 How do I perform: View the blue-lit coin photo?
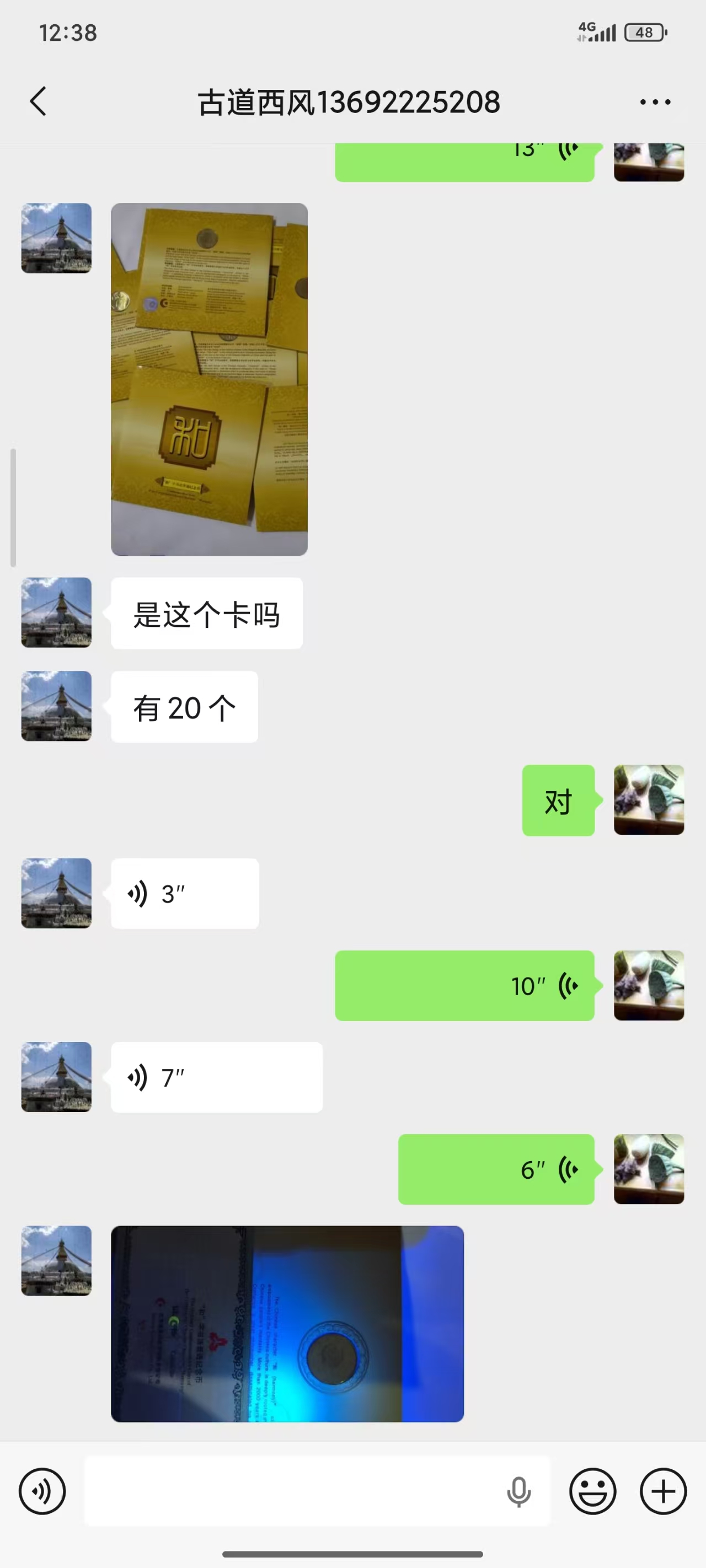(287, 1324)
